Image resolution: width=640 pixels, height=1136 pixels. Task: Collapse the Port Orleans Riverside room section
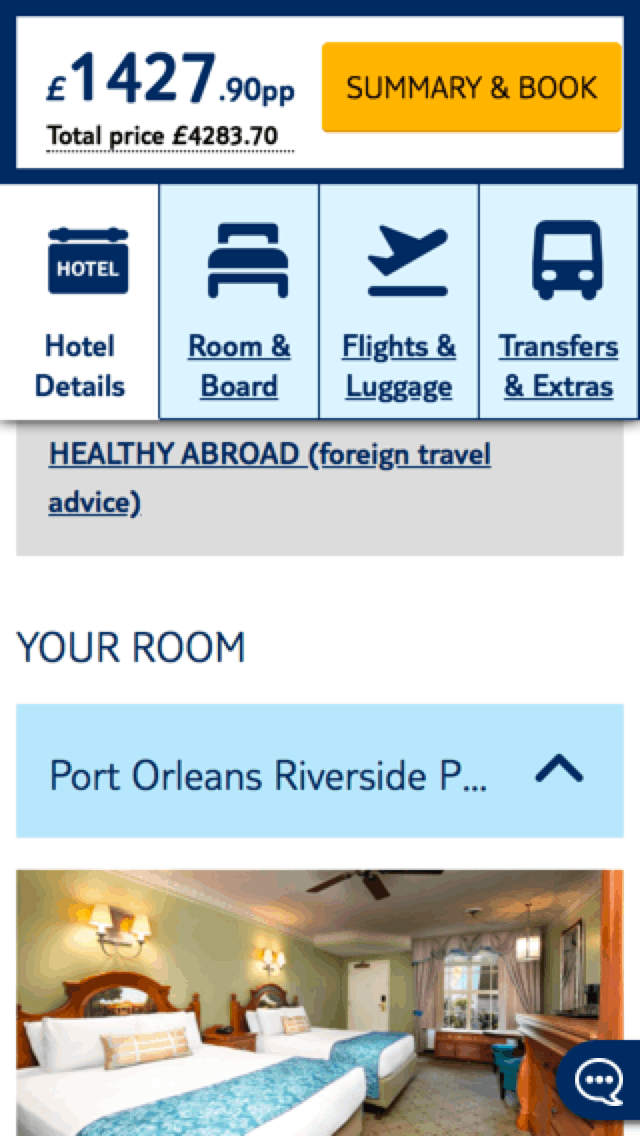[559, 770]
